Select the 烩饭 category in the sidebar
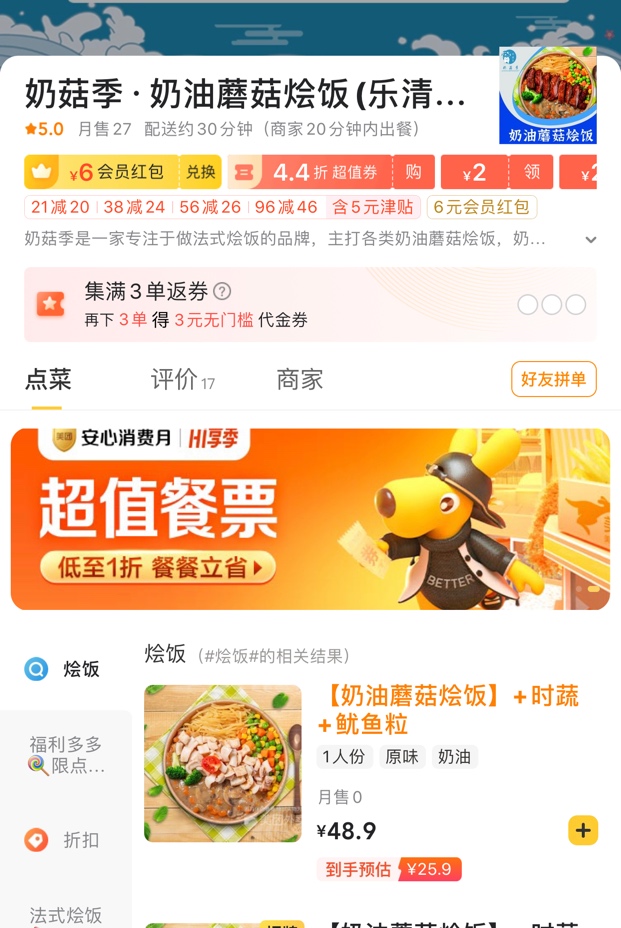Screen dimensions: 621x928 click(x=64, y=669)
